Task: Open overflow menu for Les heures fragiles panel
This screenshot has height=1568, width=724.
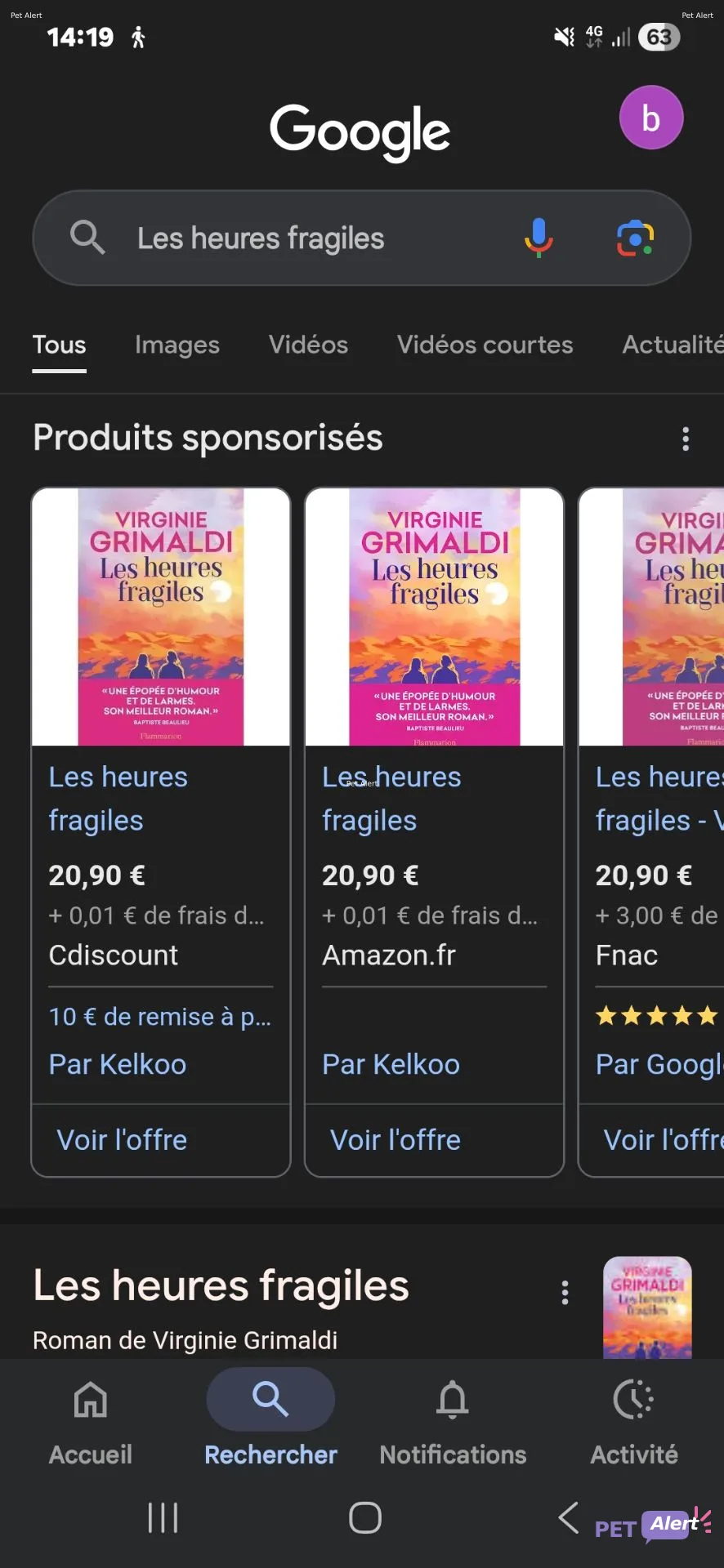Action: [565, 1293]
